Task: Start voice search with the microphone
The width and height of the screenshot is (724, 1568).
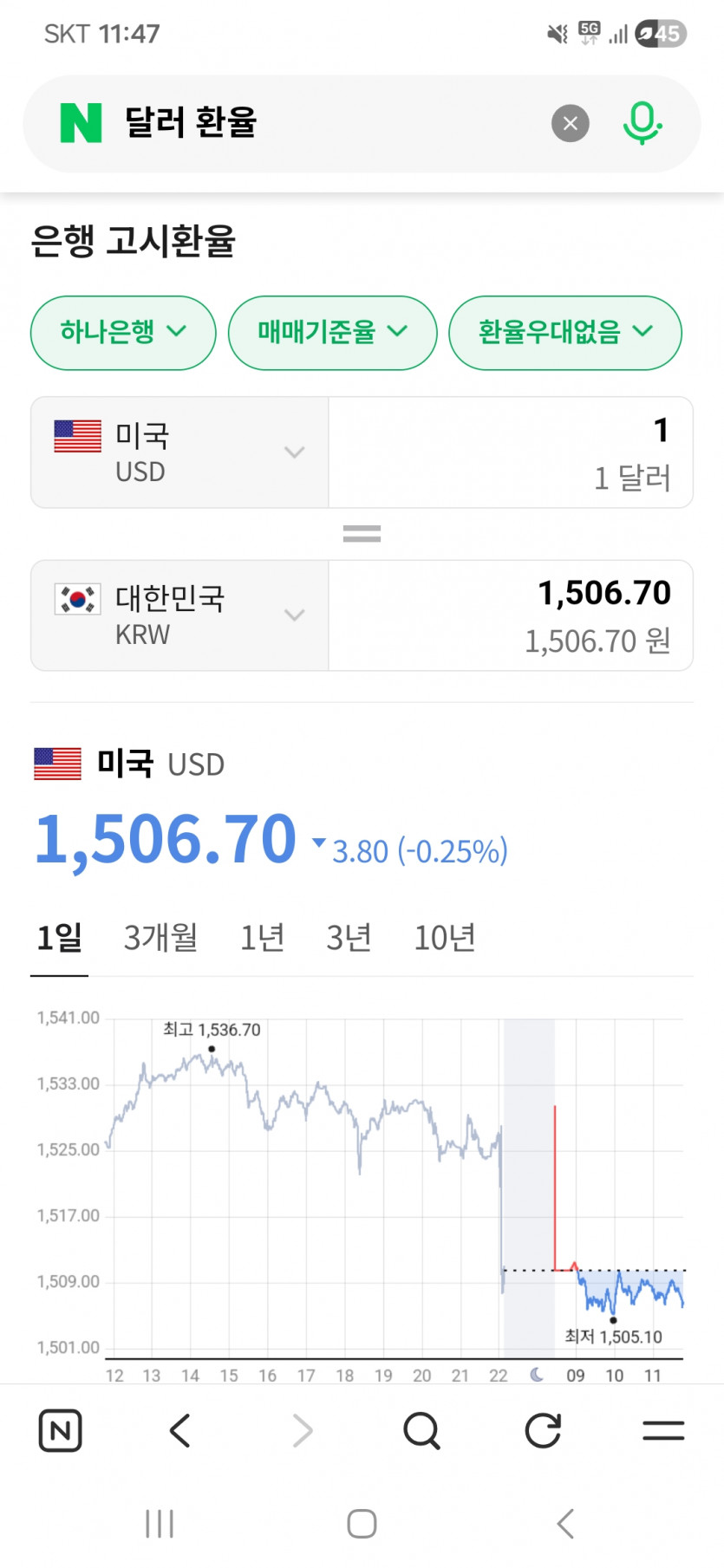Action: point(642,123)
